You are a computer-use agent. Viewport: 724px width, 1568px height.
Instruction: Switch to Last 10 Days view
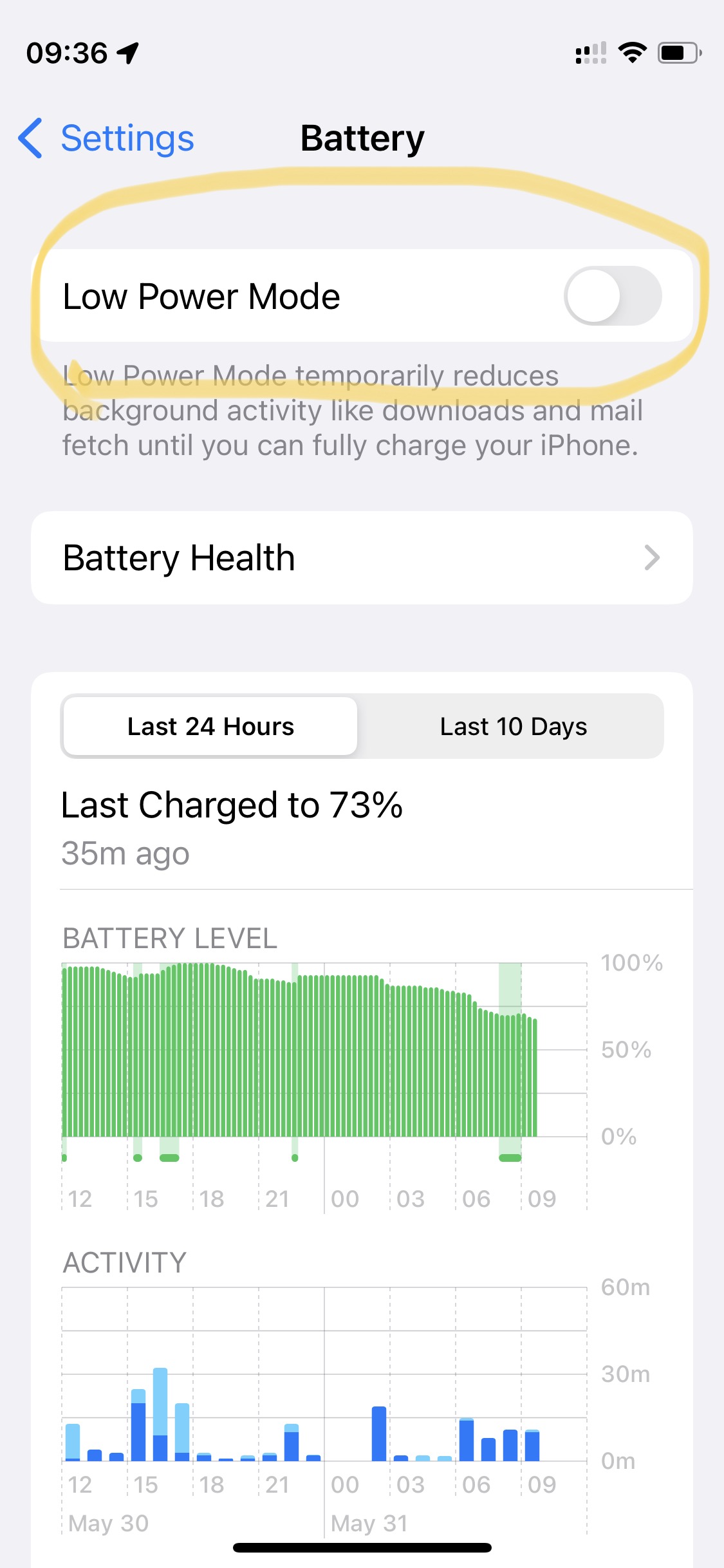coord(513,726)
